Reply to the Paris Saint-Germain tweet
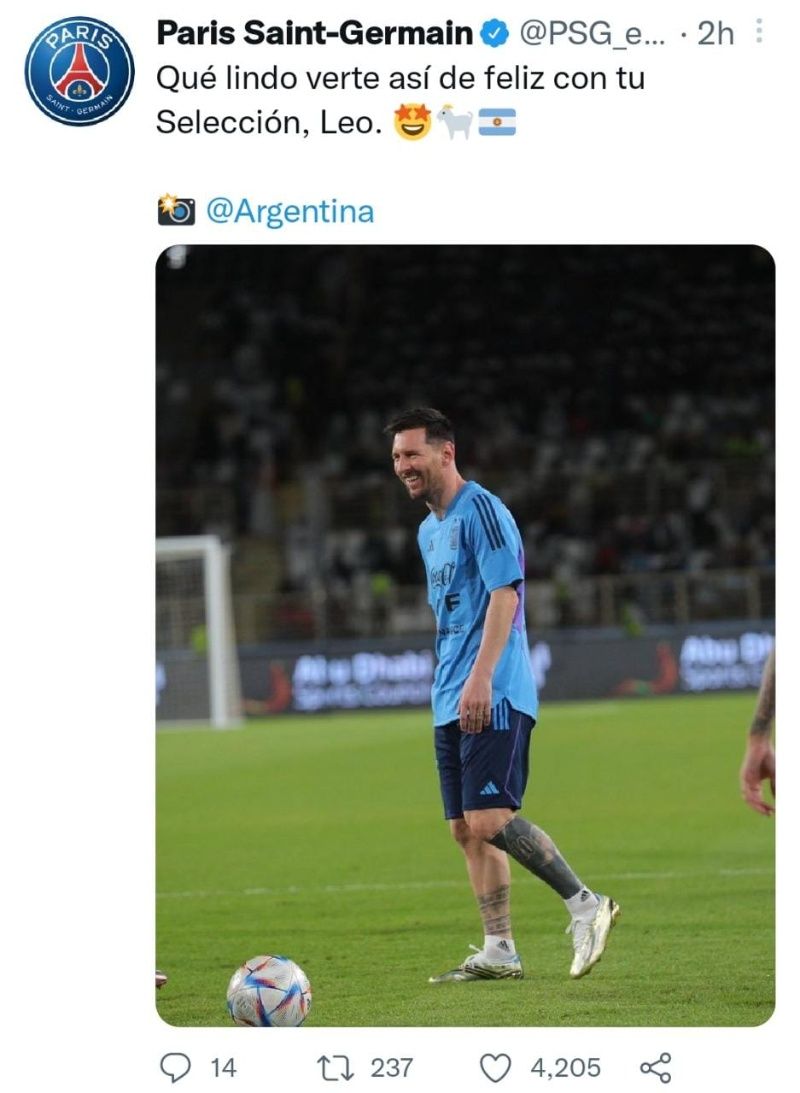Viewport: 800px width, 1093px height. [x=176, y=1067]
